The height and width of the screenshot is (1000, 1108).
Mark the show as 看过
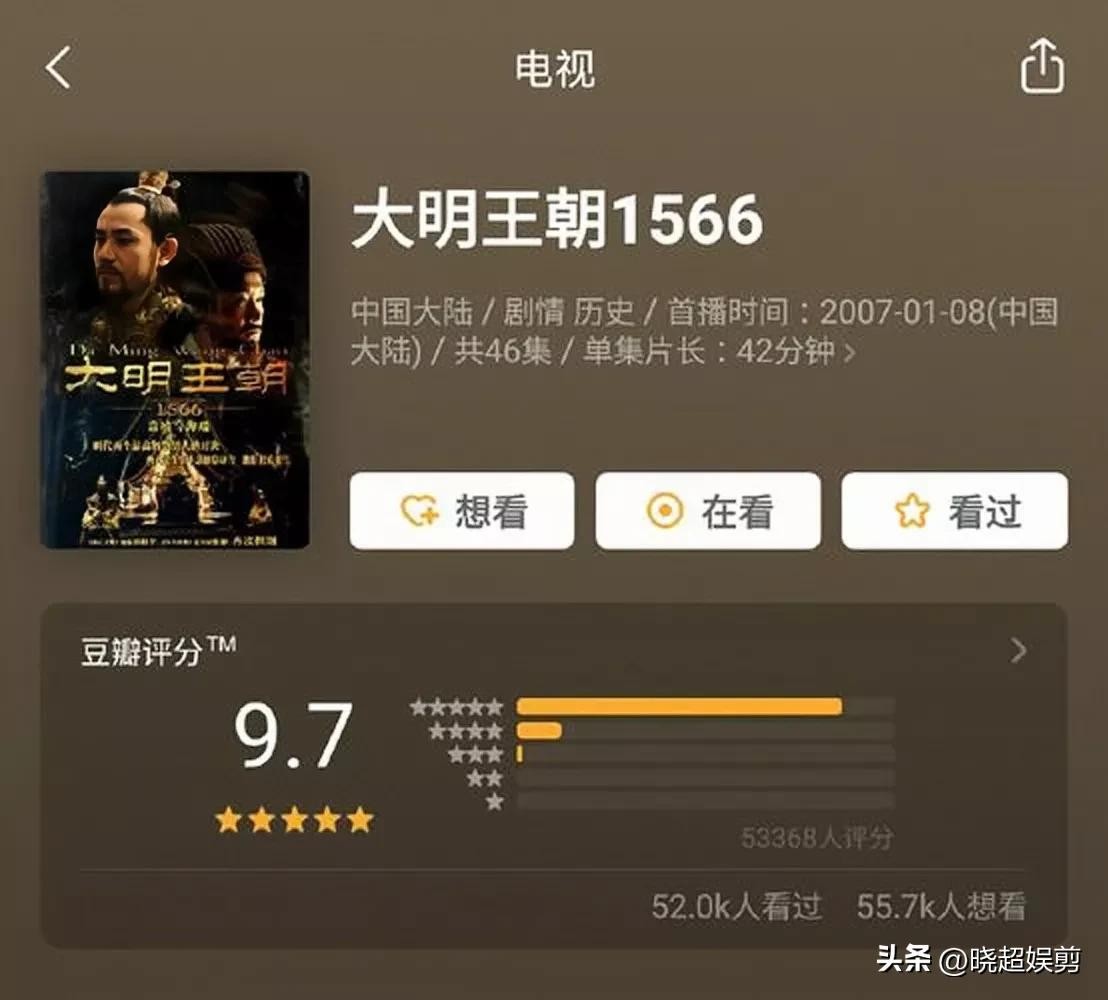tap(954, 511)
